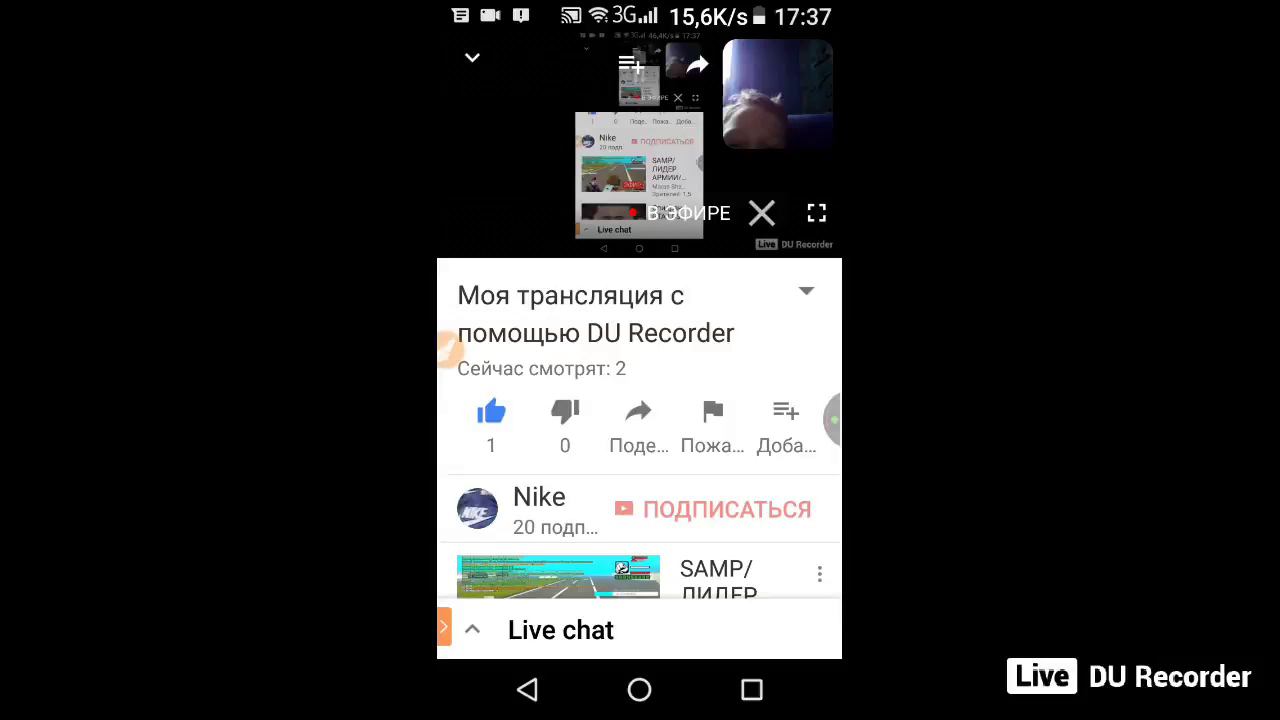Image resolution: width=1280 pixels, height=720 pixels.
Task: Subscribe with ПОДПИСАТЬСЯ
Action: tap(713, 509)
